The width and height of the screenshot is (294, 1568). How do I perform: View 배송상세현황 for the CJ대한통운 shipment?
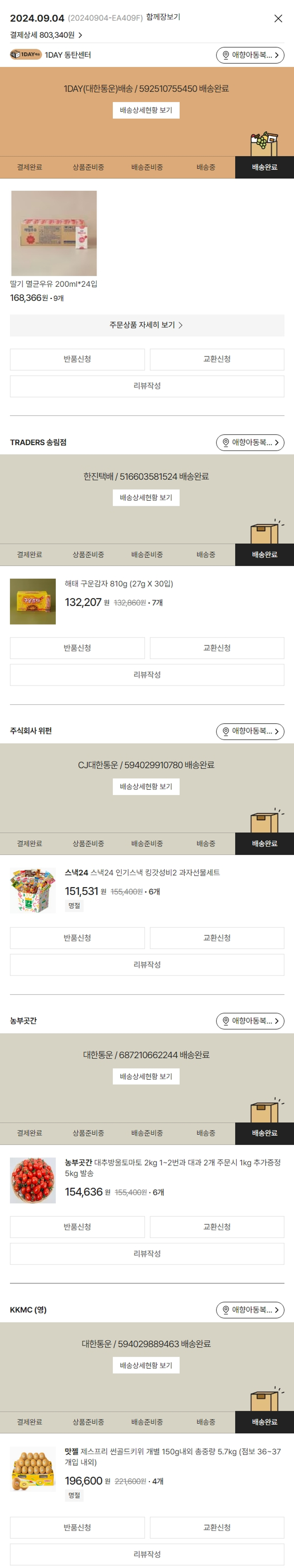146,786
